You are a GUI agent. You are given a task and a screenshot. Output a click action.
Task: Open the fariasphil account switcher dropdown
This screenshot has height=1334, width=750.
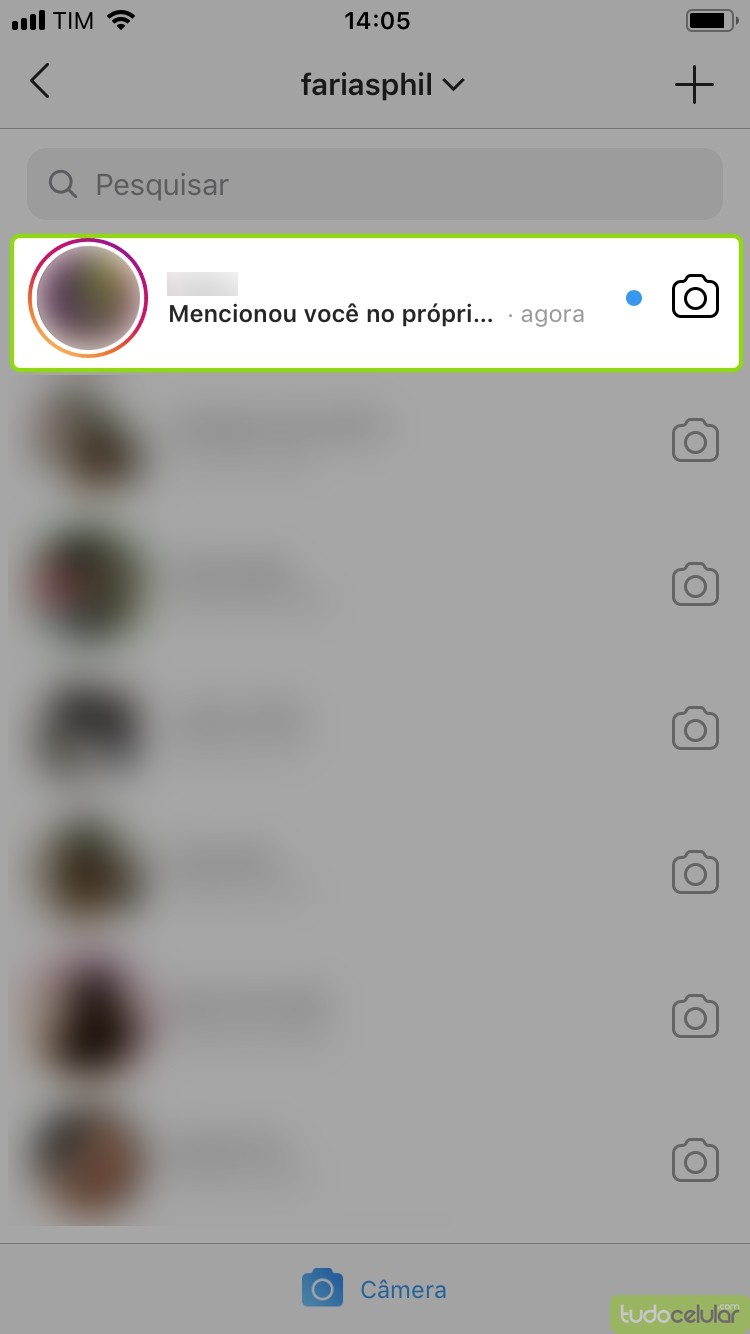click(382, 85)
